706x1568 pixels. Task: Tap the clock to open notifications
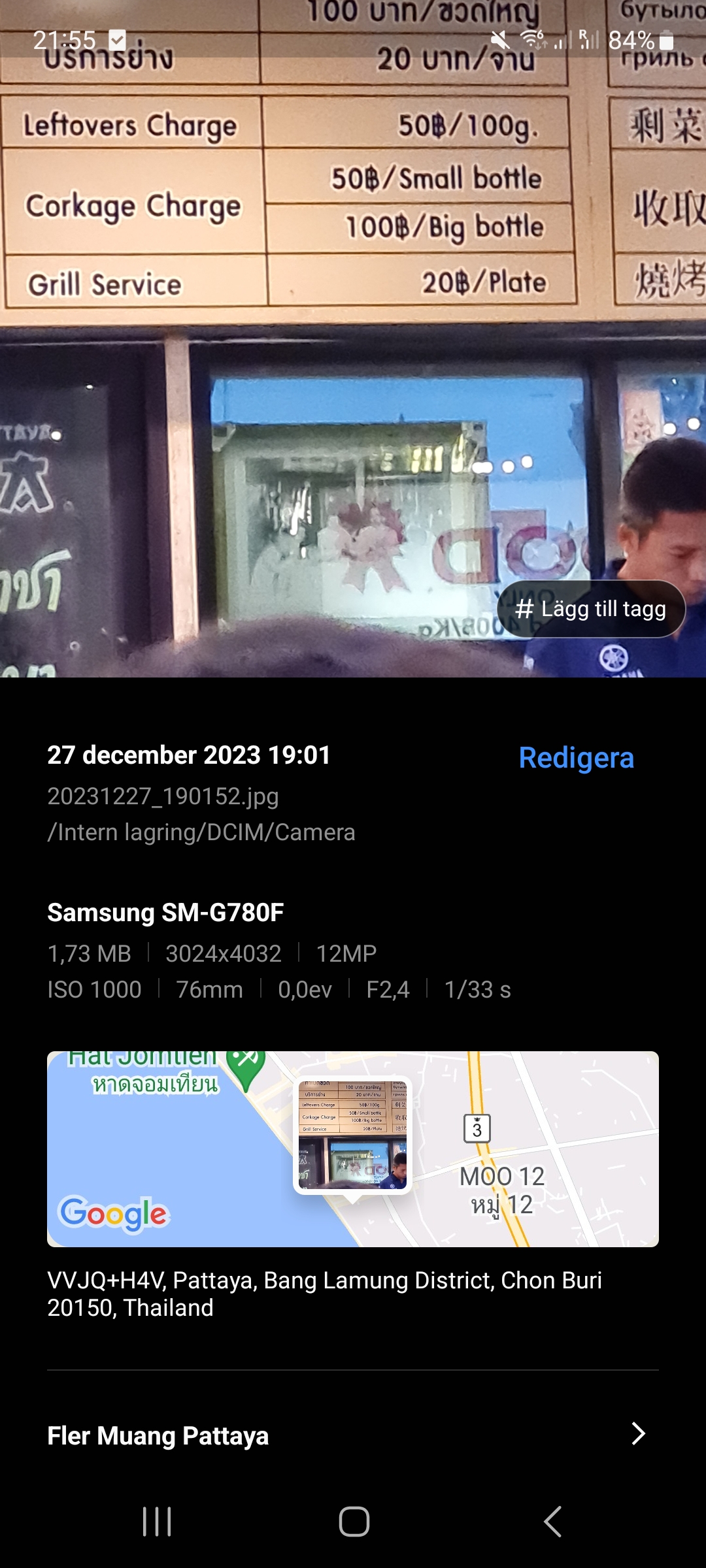[x=65, y=41]
